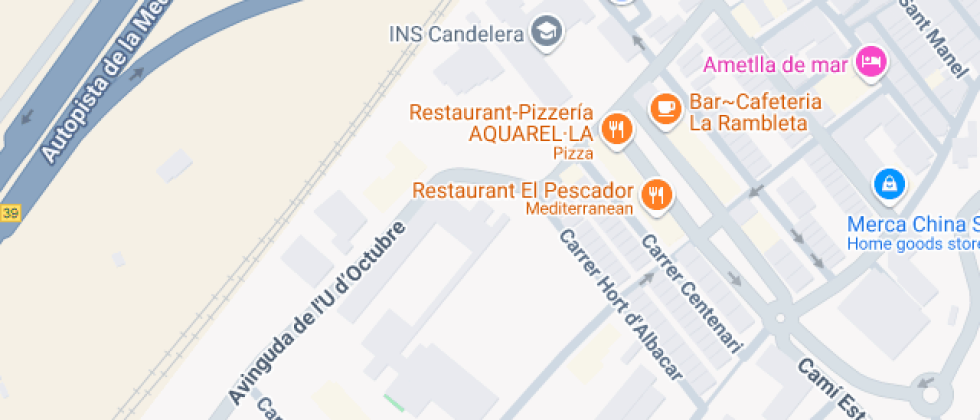
Task: Open Restaurant-Pizzería AQUAREL·LA marker
Action: pyautogui.click(x=617, y=128)
